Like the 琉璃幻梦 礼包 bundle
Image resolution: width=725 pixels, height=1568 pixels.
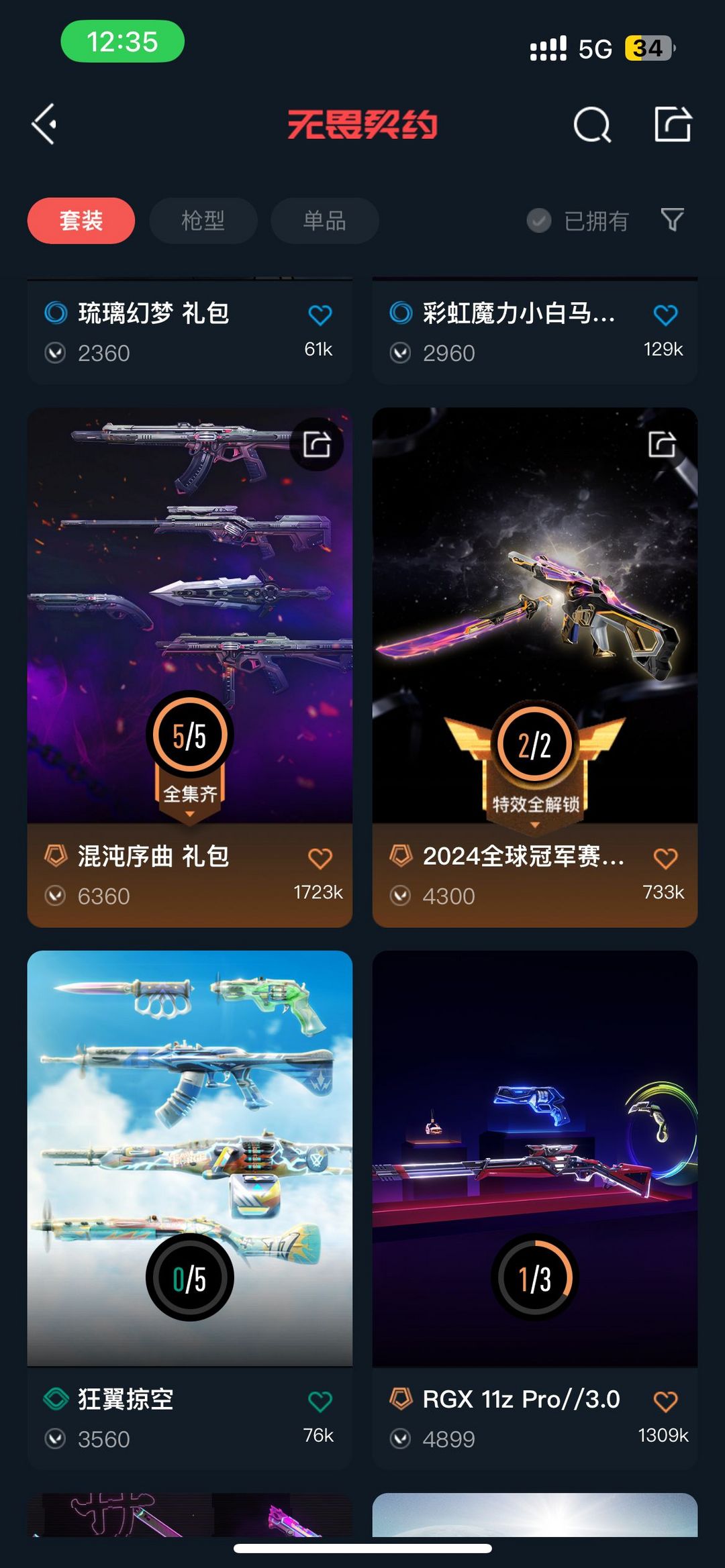point(320,315)
